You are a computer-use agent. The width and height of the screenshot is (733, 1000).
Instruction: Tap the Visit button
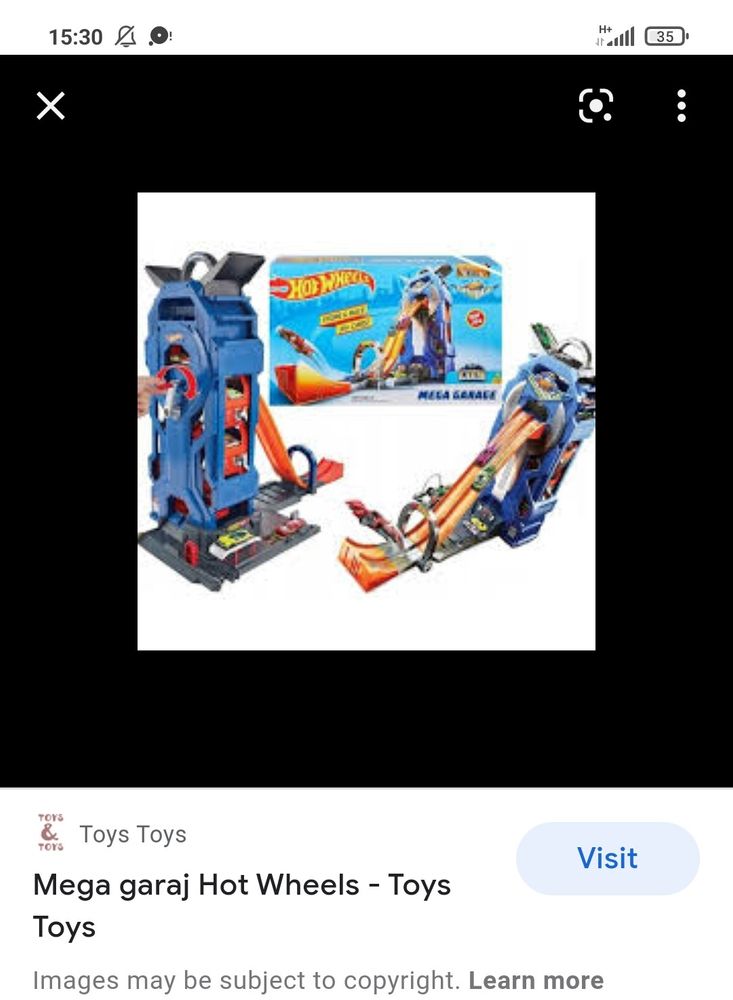[x=607, y=858]
